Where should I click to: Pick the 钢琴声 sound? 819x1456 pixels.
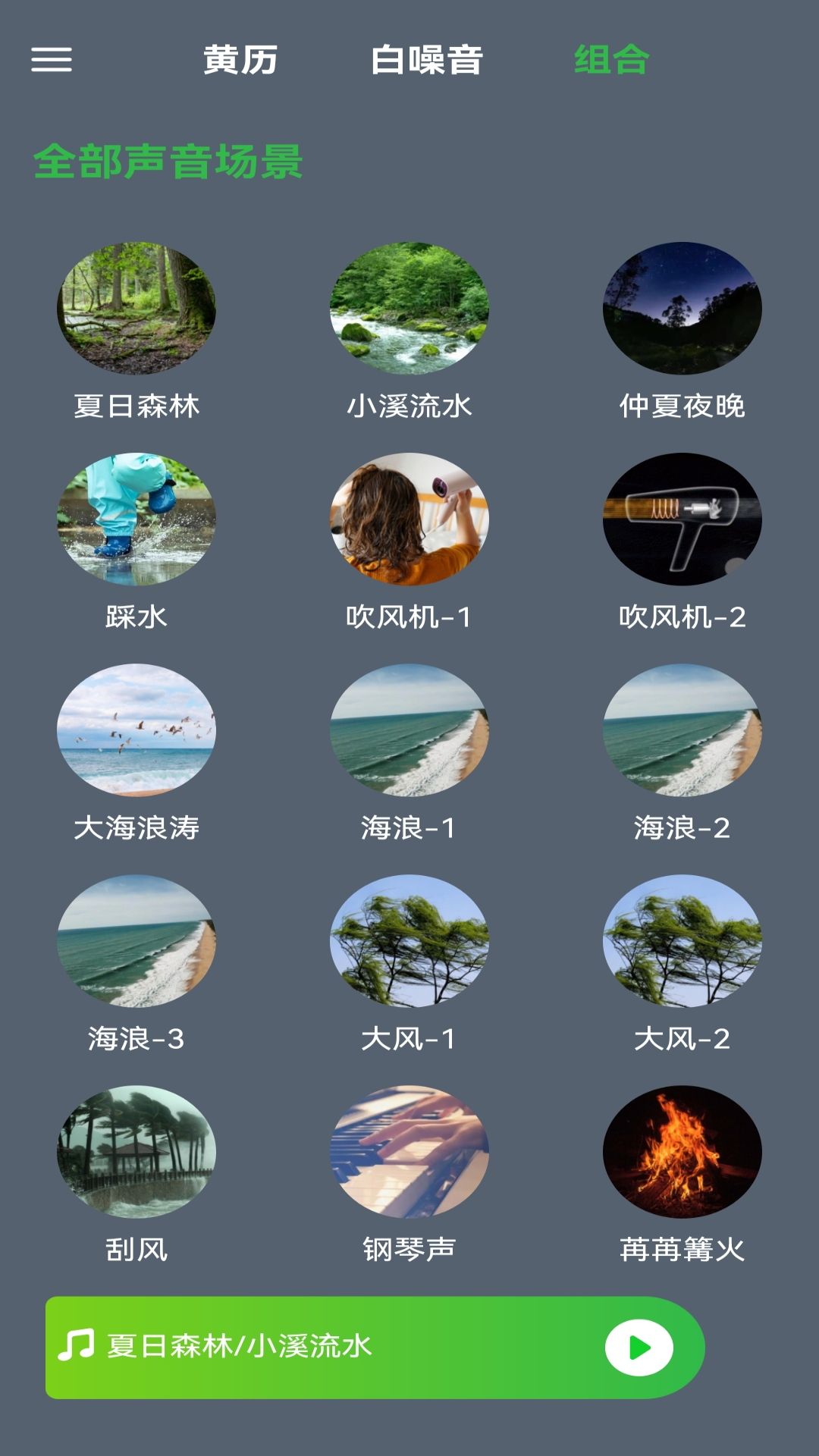point(409,1152)
